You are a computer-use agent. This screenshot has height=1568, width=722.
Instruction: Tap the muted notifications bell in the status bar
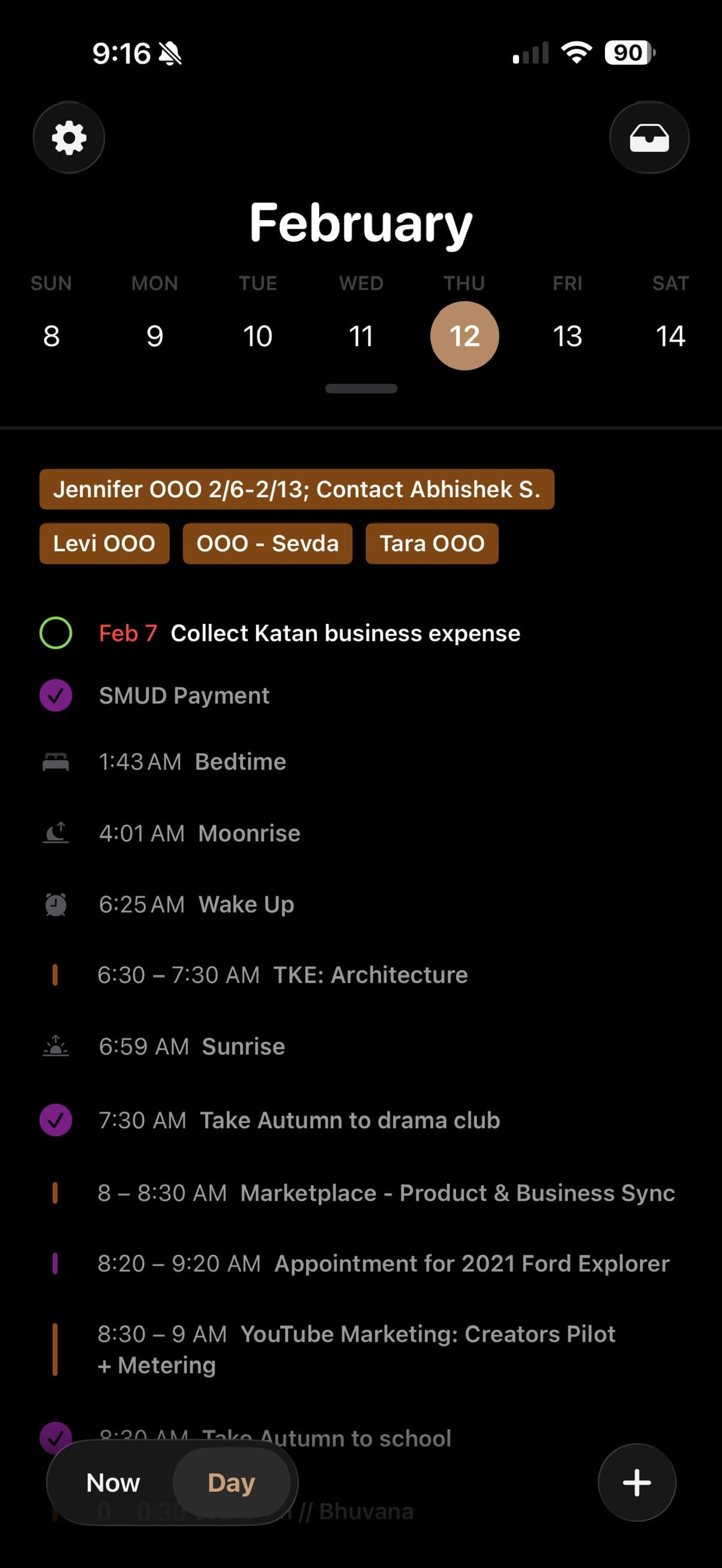(x=171, y=53)
